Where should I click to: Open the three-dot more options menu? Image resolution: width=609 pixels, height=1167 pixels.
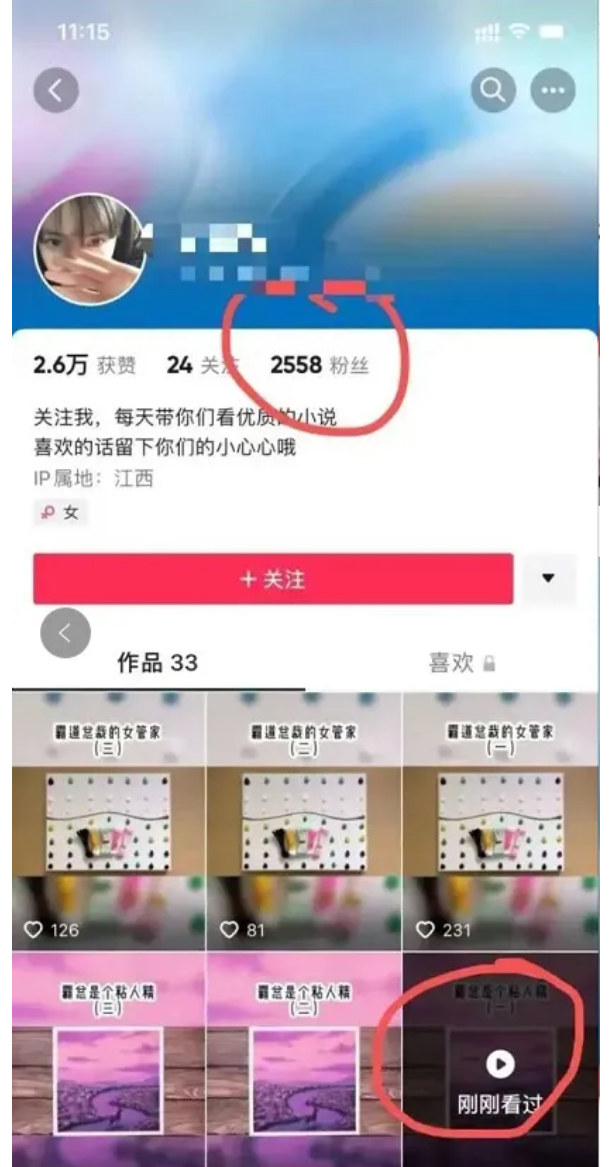(x=552, y=90)
